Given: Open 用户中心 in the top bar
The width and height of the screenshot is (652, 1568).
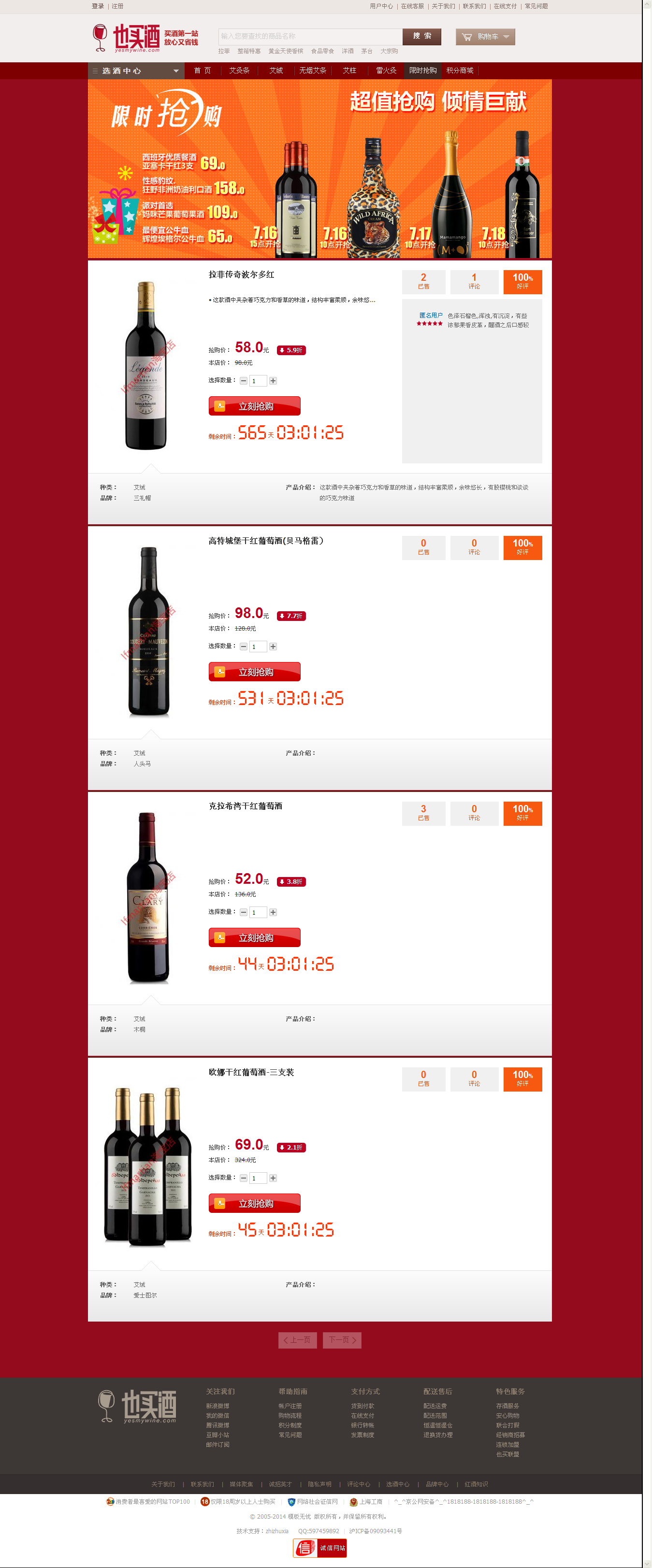Looking at the screenshot, I should point(381,6).
